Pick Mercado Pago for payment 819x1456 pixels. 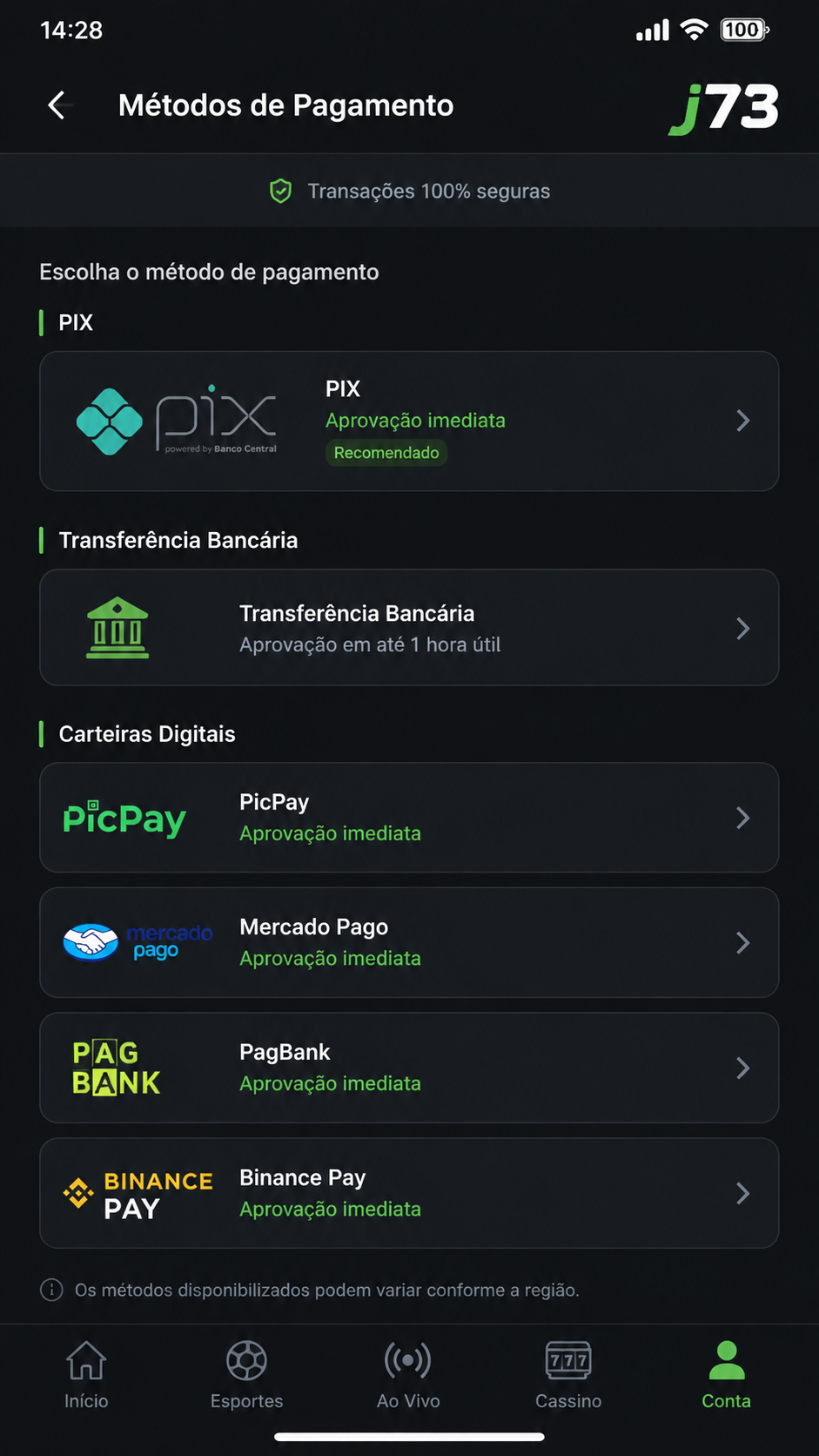point(409,942)
